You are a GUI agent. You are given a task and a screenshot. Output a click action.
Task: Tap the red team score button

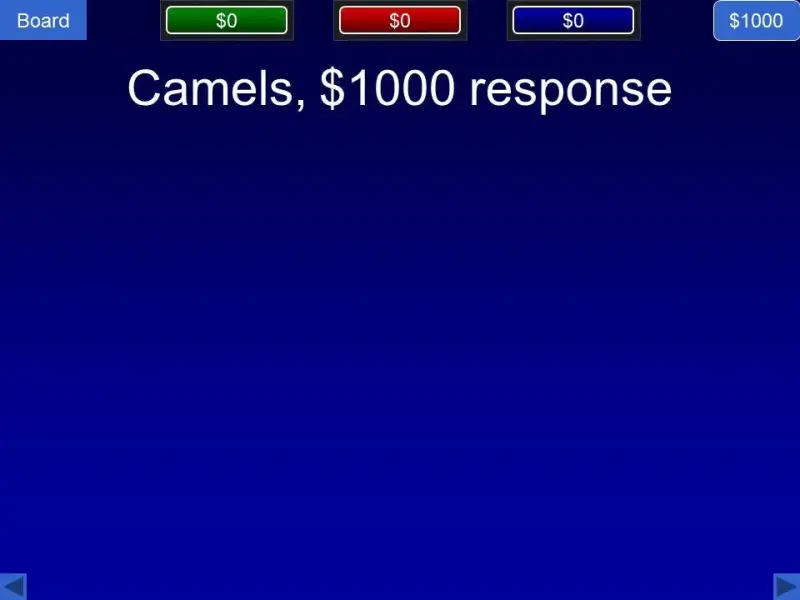click(x=400, y=20)
